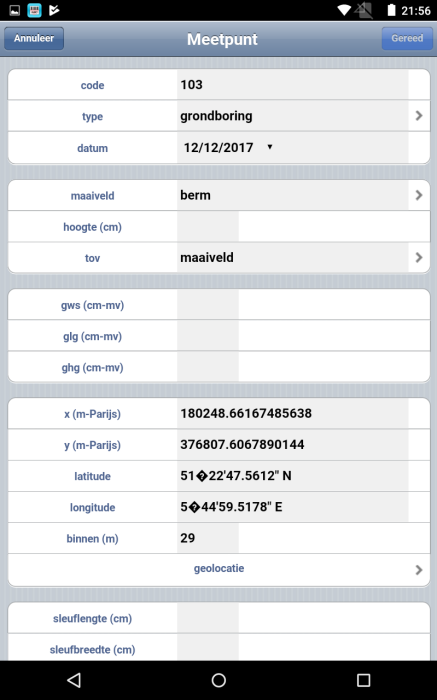Tap the Annuleer button
This screenshot has height=700, width=437.
point(34,38)
